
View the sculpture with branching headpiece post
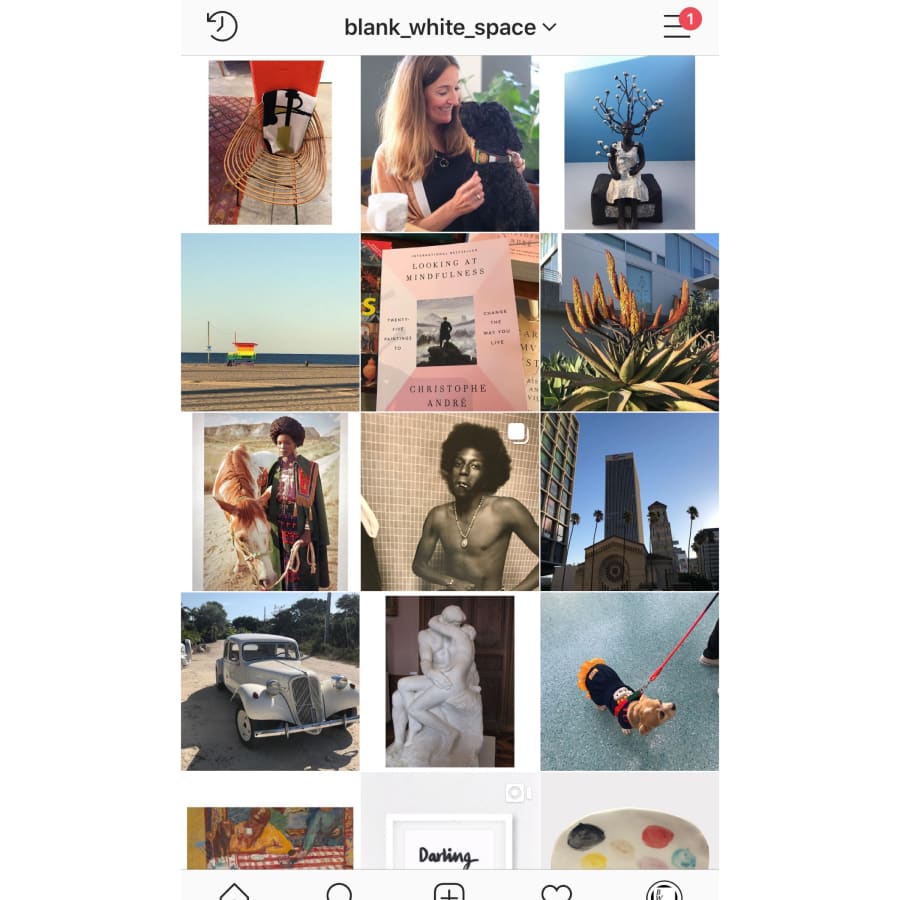[x=629, y=142]
